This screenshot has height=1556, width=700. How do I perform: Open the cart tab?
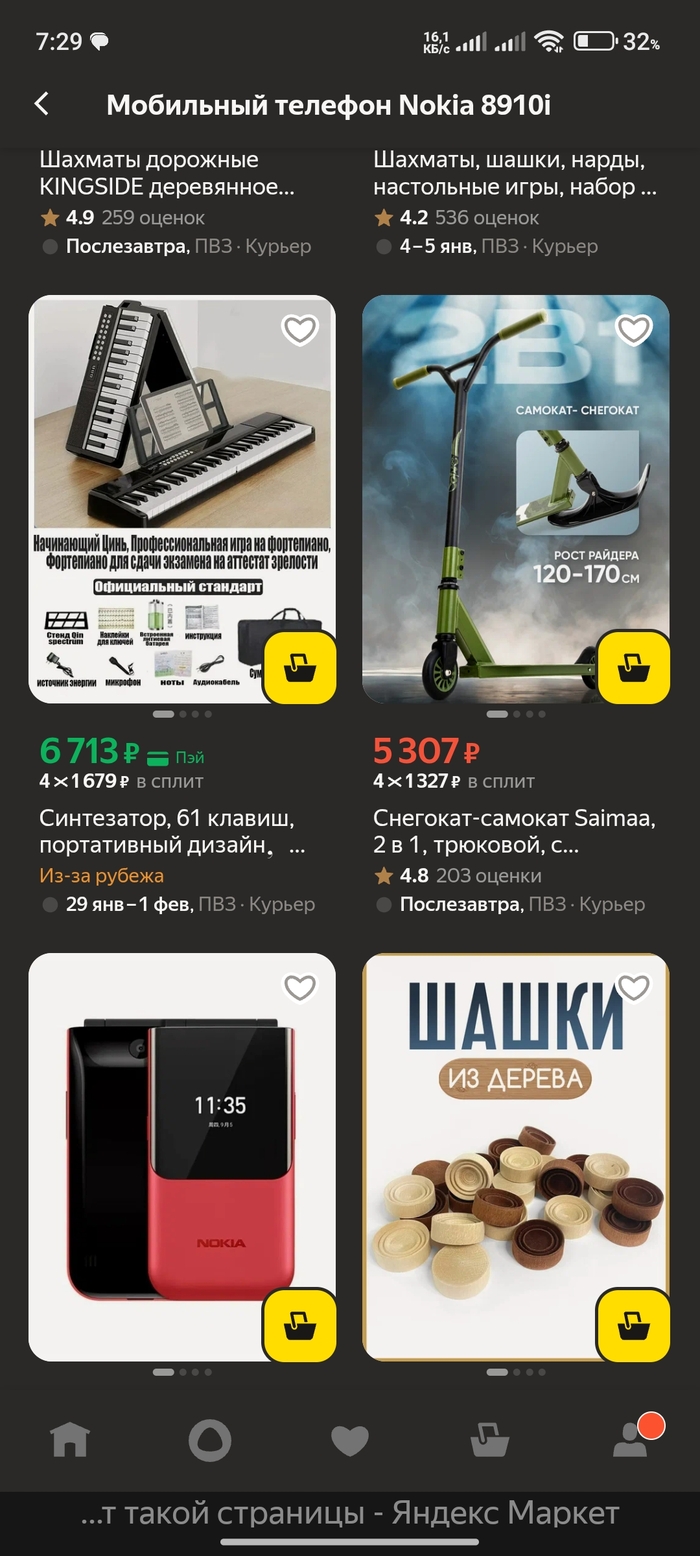coord(490,1440)
